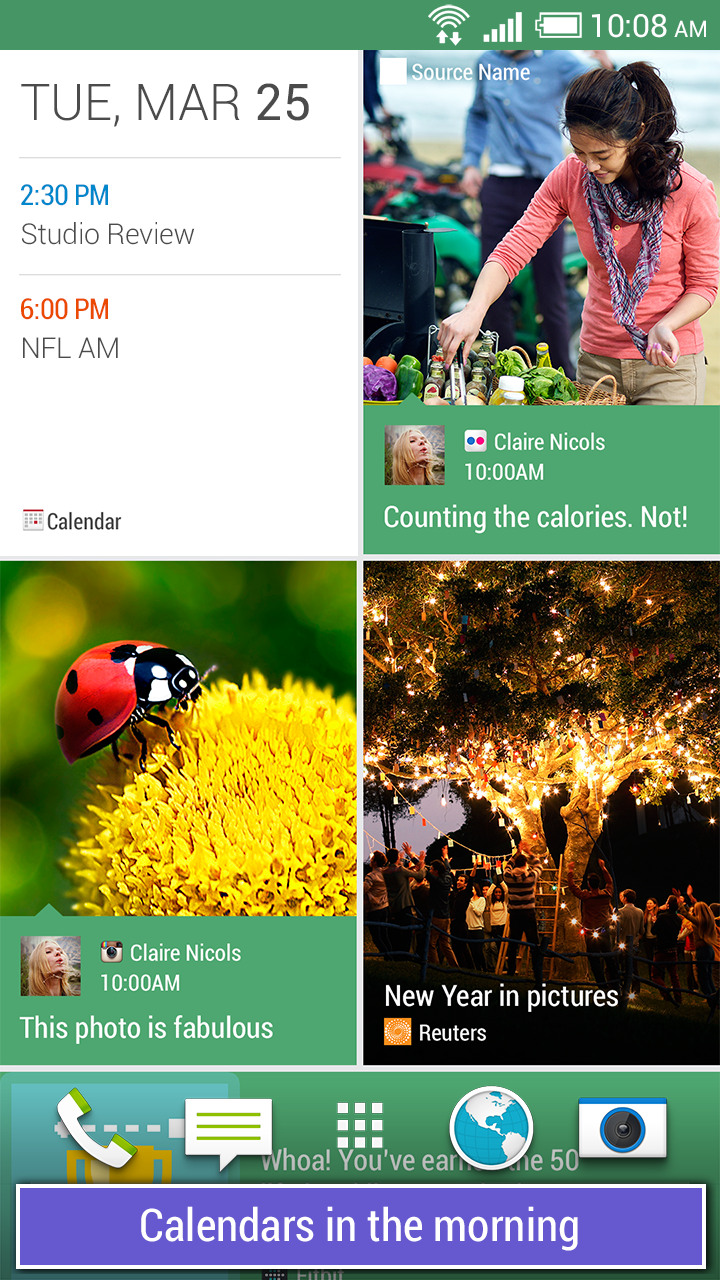
Task: Open the Reuters "New Year in pictures" story
Action: click(541, 813)
